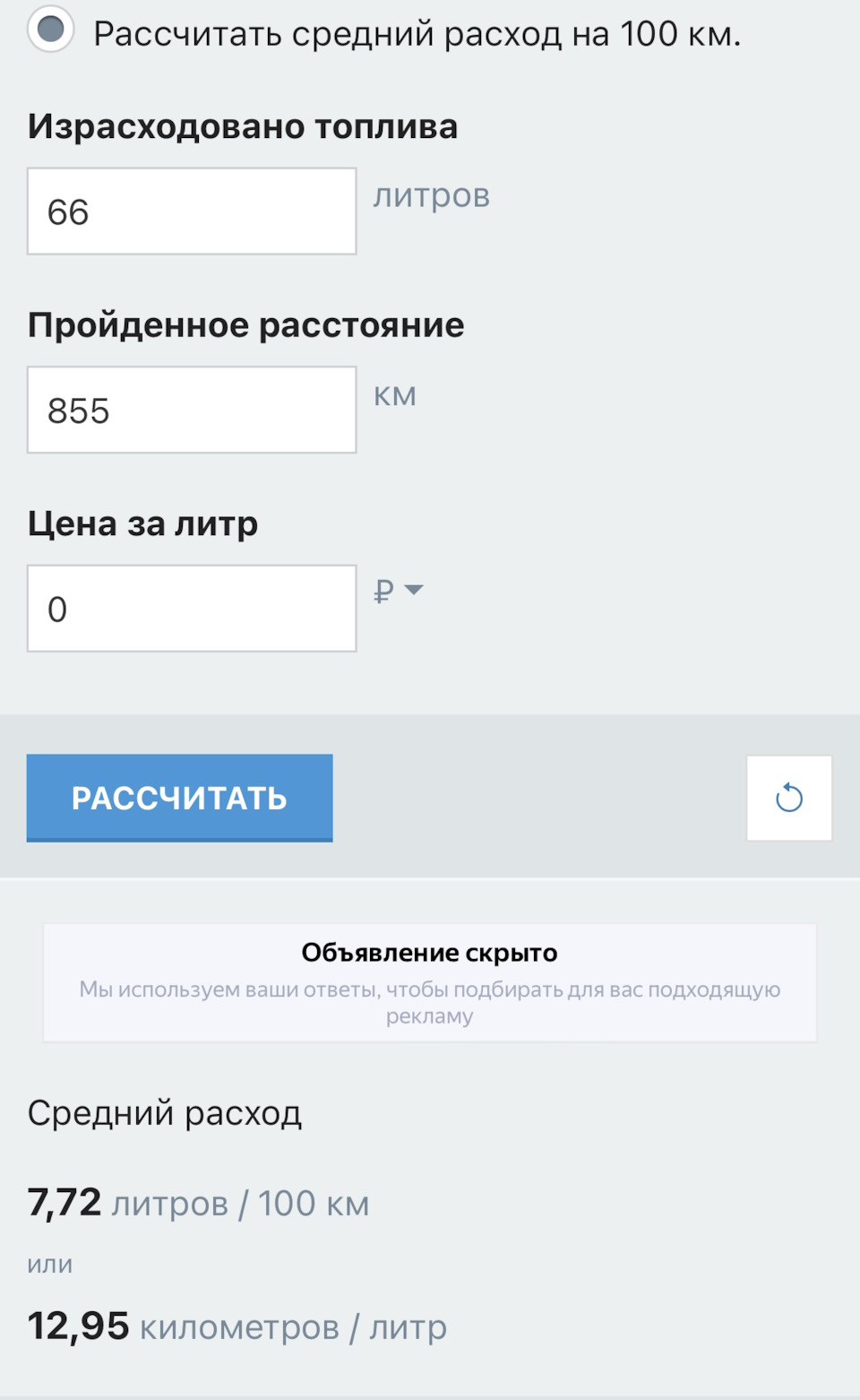Reset the calculator with the circular arrow
Viewport: 860px width, 1400px height.
788,798
